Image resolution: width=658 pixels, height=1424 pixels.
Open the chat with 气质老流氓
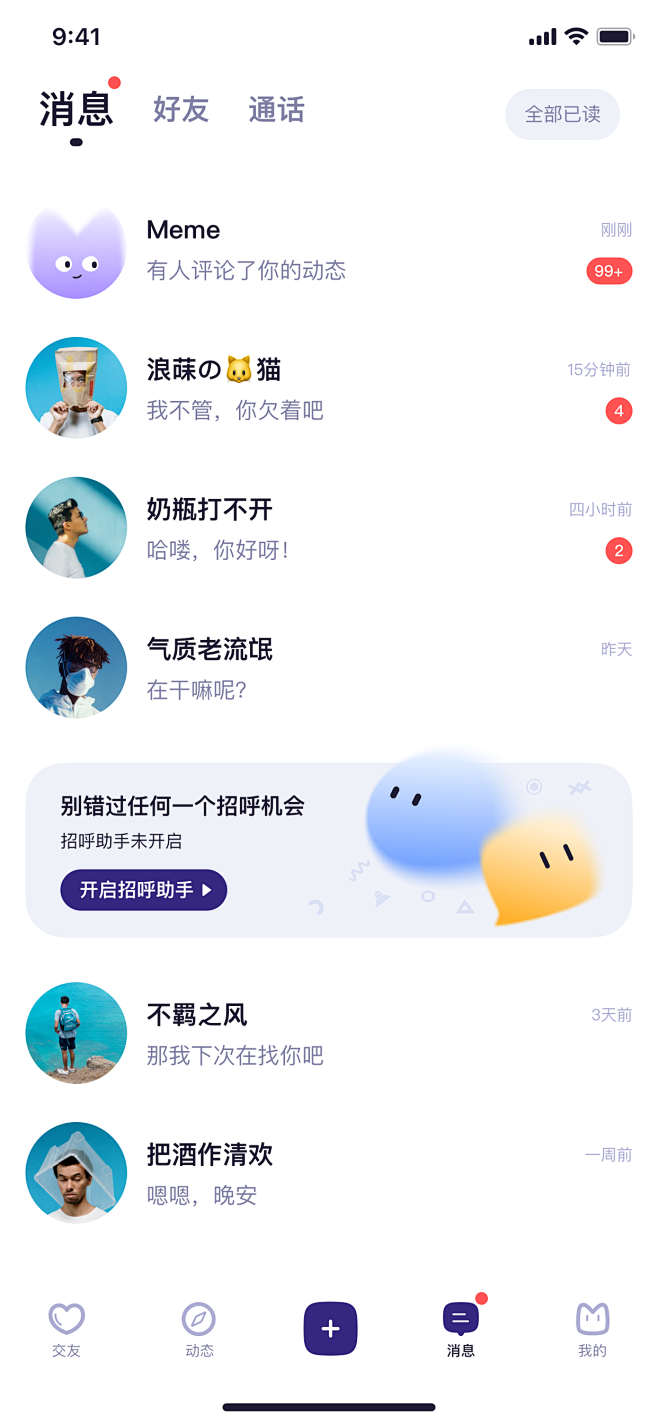click(328, 670)
